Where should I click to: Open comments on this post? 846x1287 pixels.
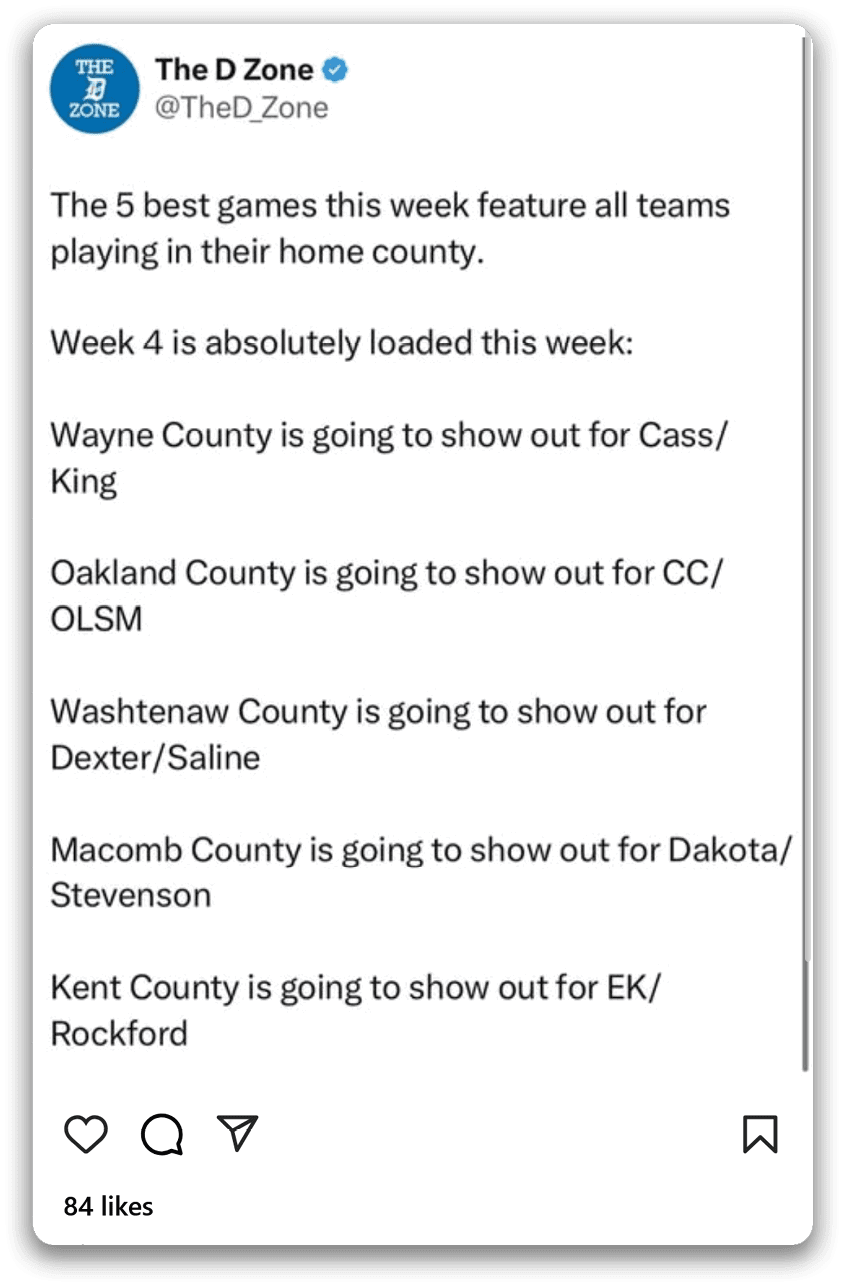(x=162, y=1134)
